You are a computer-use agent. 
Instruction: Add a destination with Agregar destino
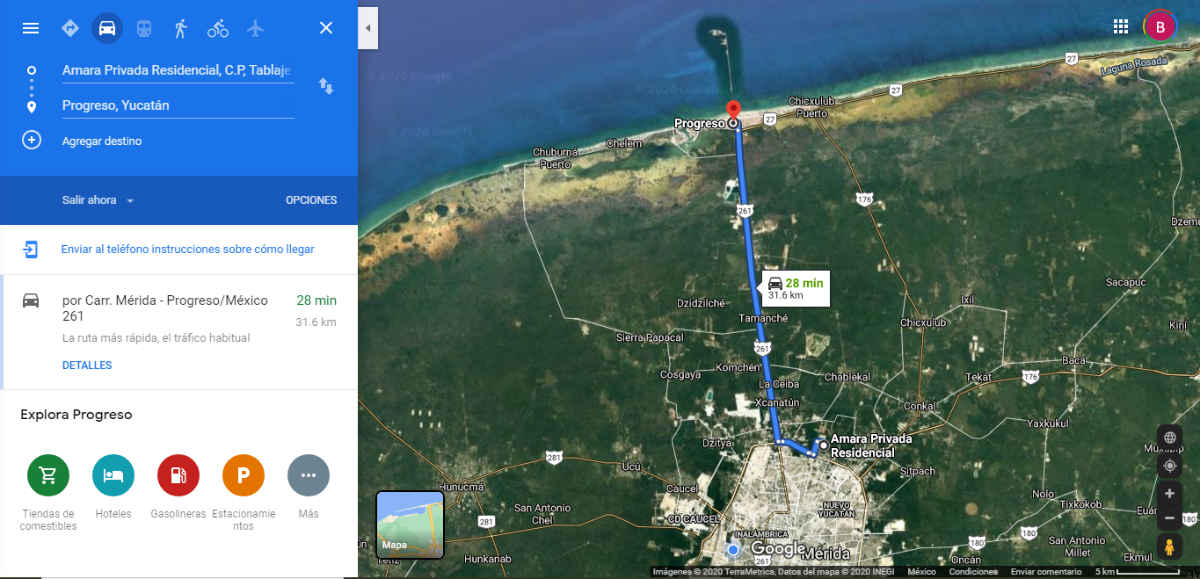coord(101,141)
